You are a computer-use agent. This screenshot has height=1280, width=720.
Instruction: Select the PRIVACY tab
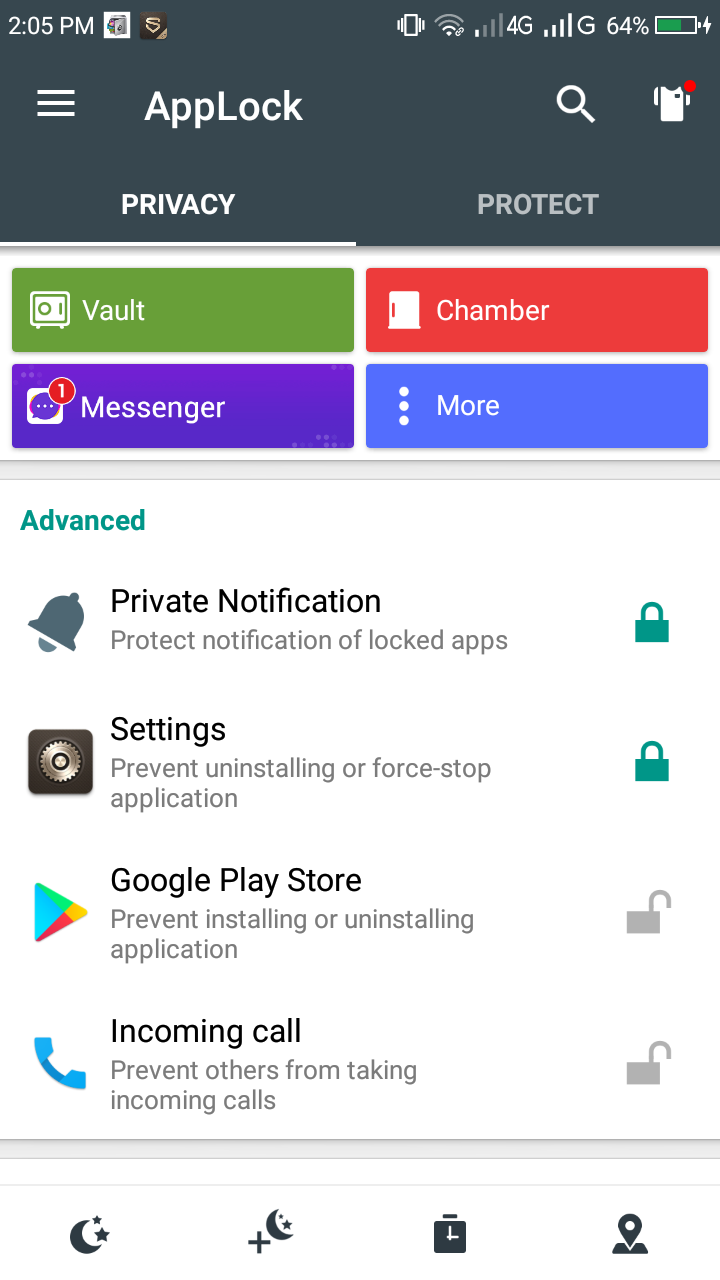click(178, 205)
